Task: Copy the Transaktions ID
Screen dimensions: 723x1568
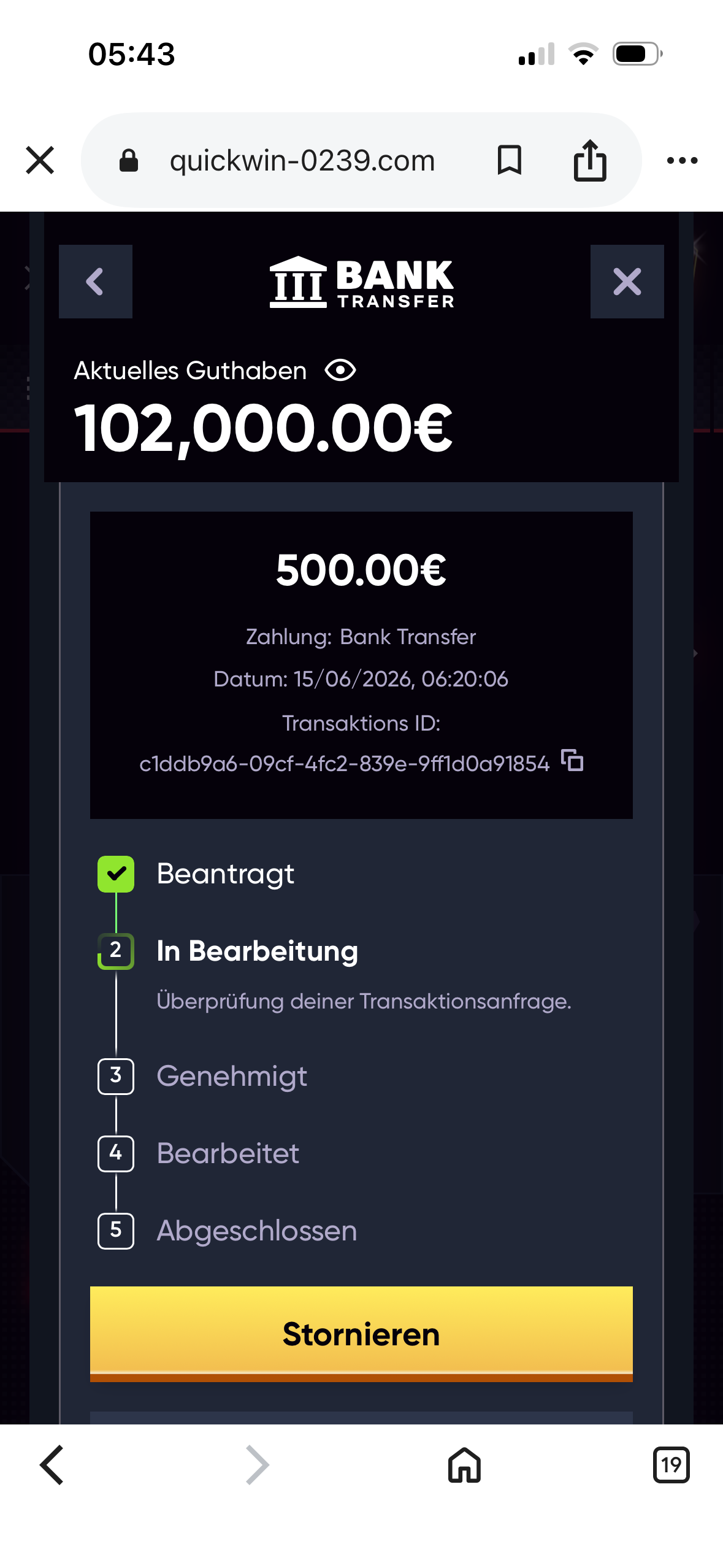Action: tap(572, 761)
